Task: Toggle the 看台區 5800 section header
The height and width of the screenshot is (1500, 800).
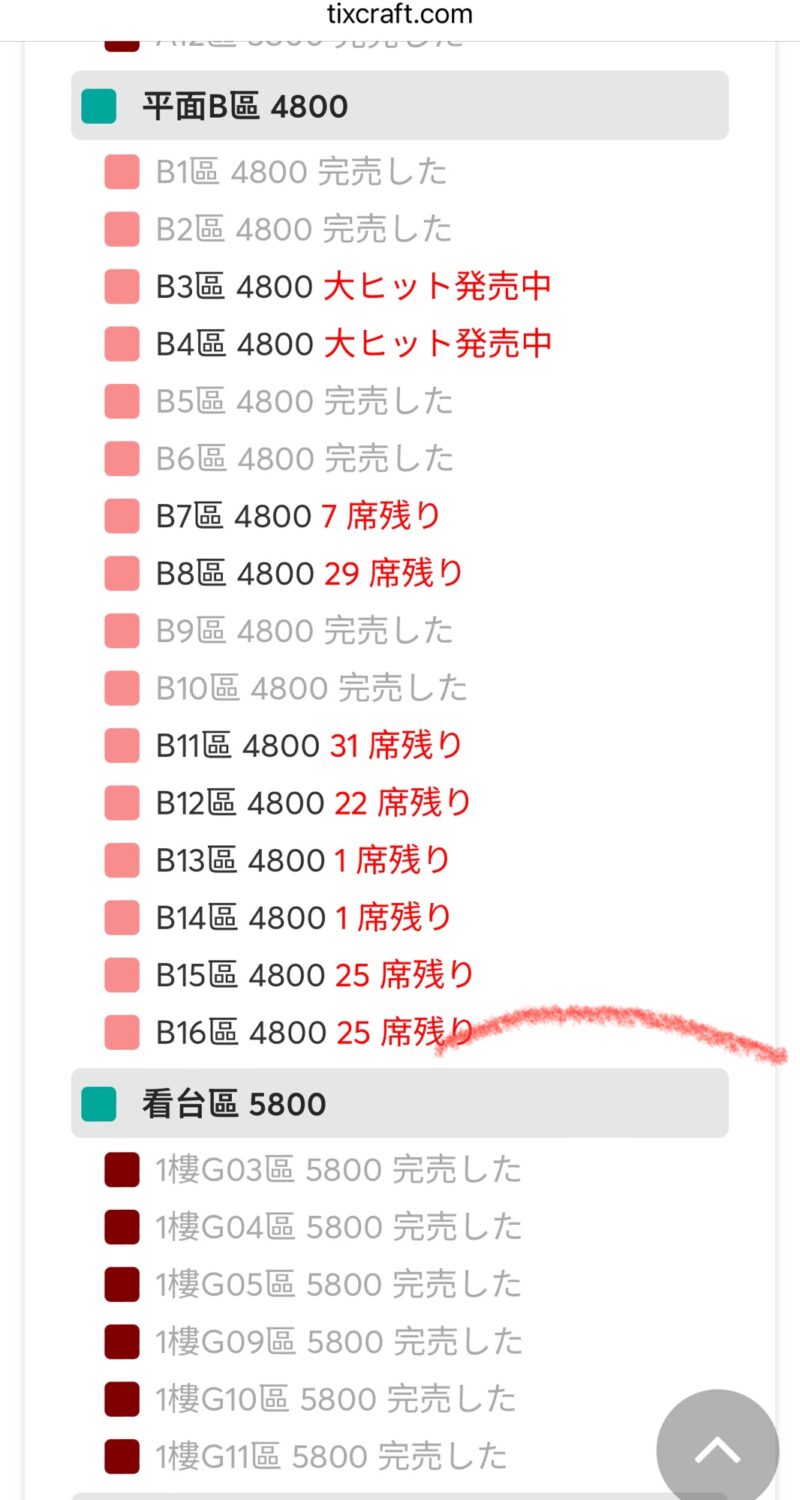Action: (x=399, y=1104)
